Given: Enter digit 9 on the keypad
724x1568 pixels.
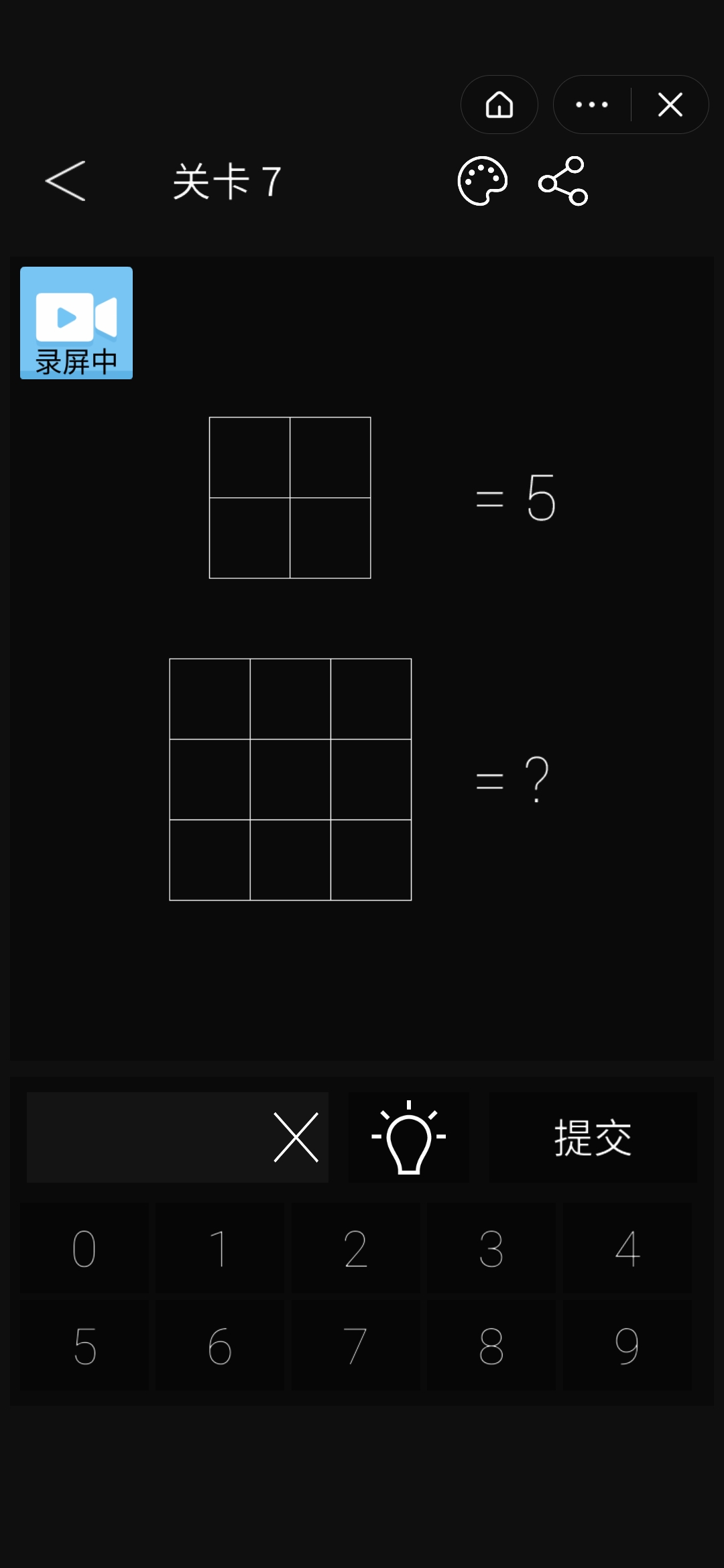Looking at the screenshot, I should [x=627, y=1346].
